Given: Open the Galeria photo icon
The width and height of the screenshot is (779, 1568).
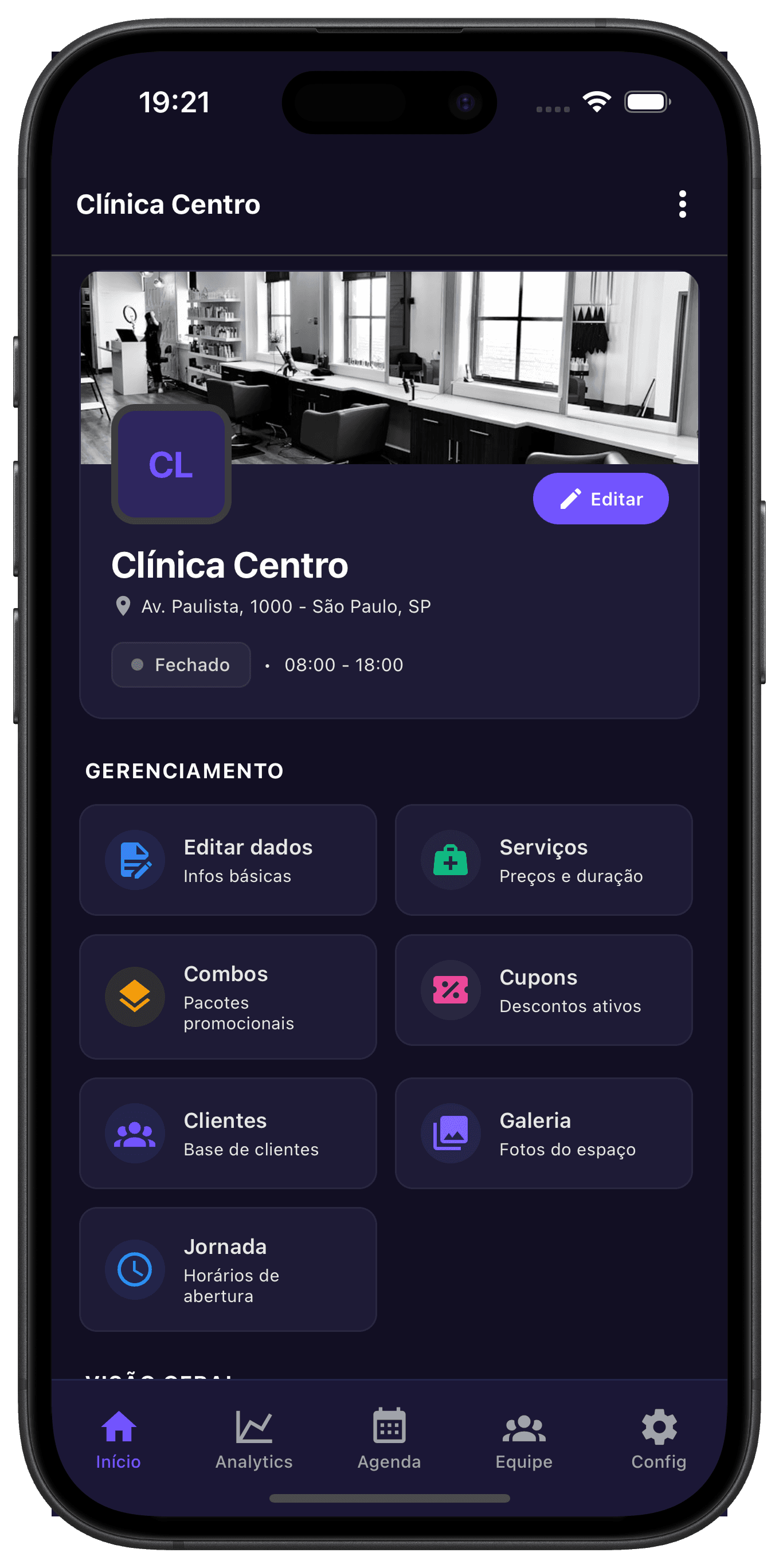Looking at the screenshot, I should tap(451, 1133).
